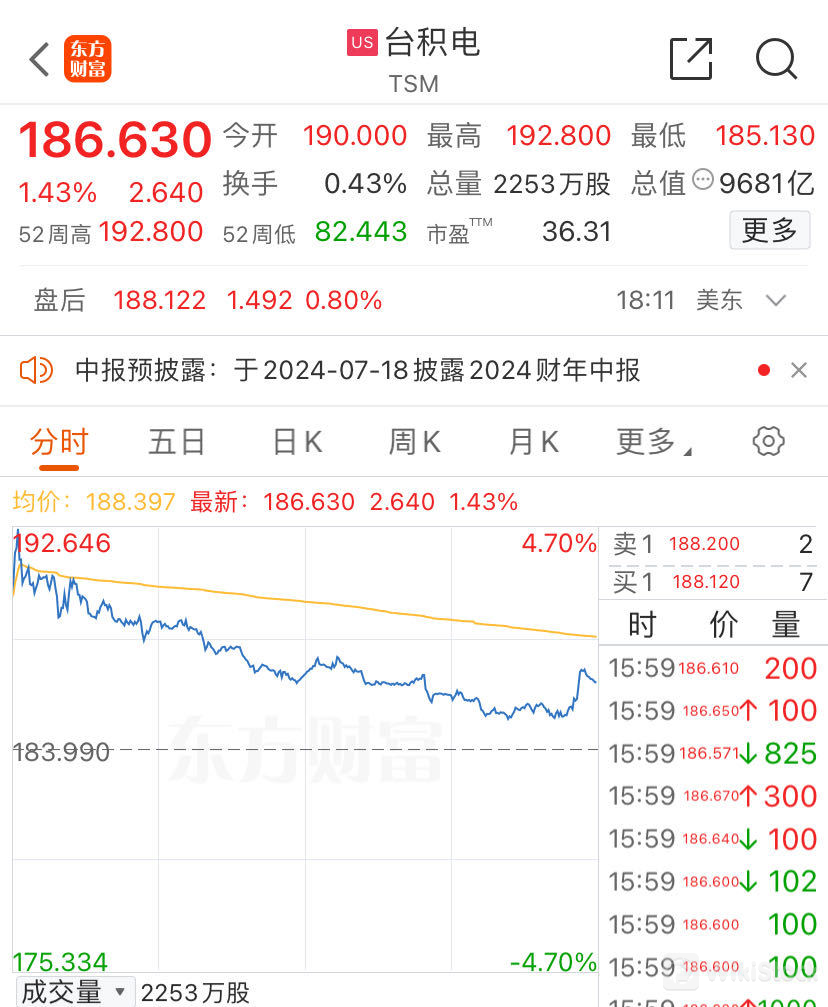The width and height of the screenshot is (828, 1007).
Task: Open the stock search
Action: [776, 60]
